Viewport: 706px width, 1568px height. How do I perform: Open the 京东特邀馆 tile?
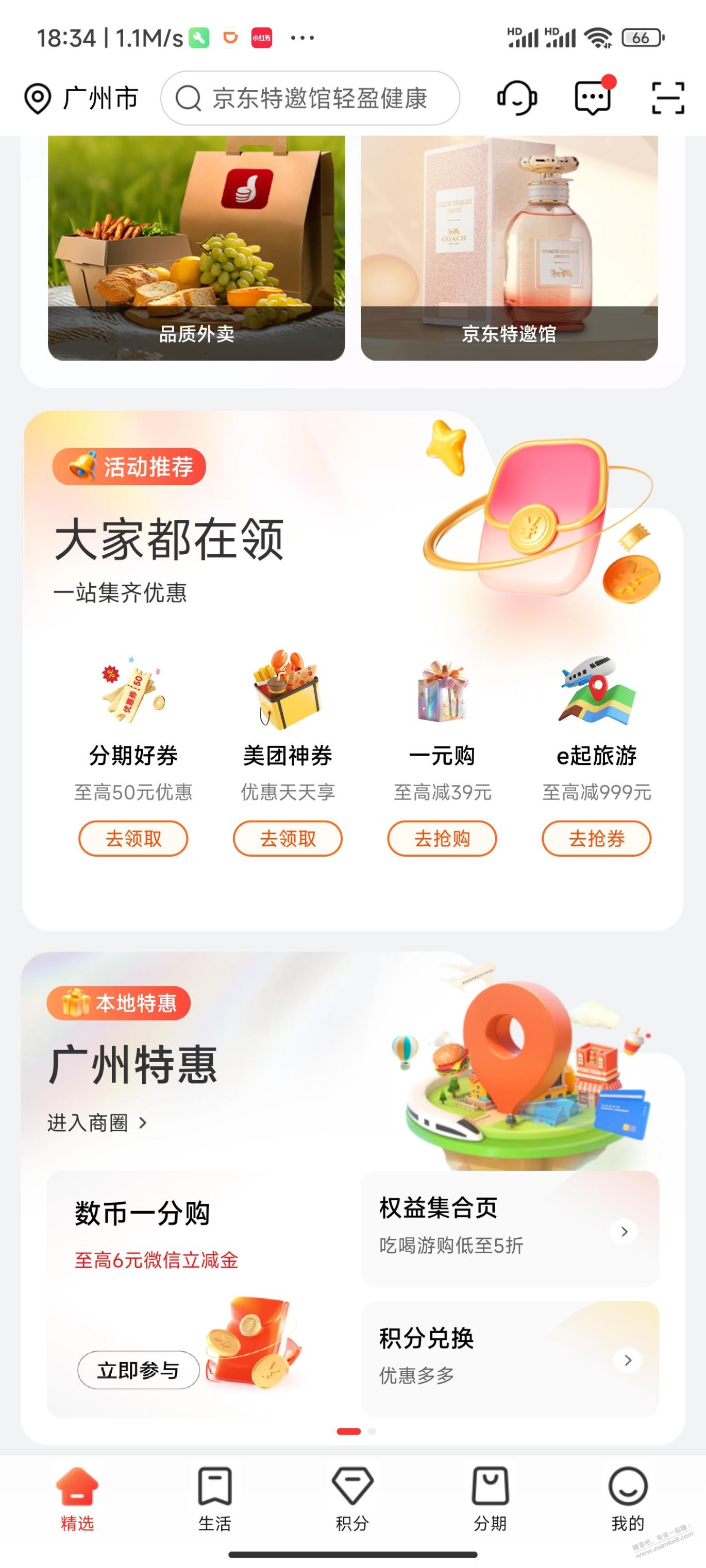pos(509,248)
